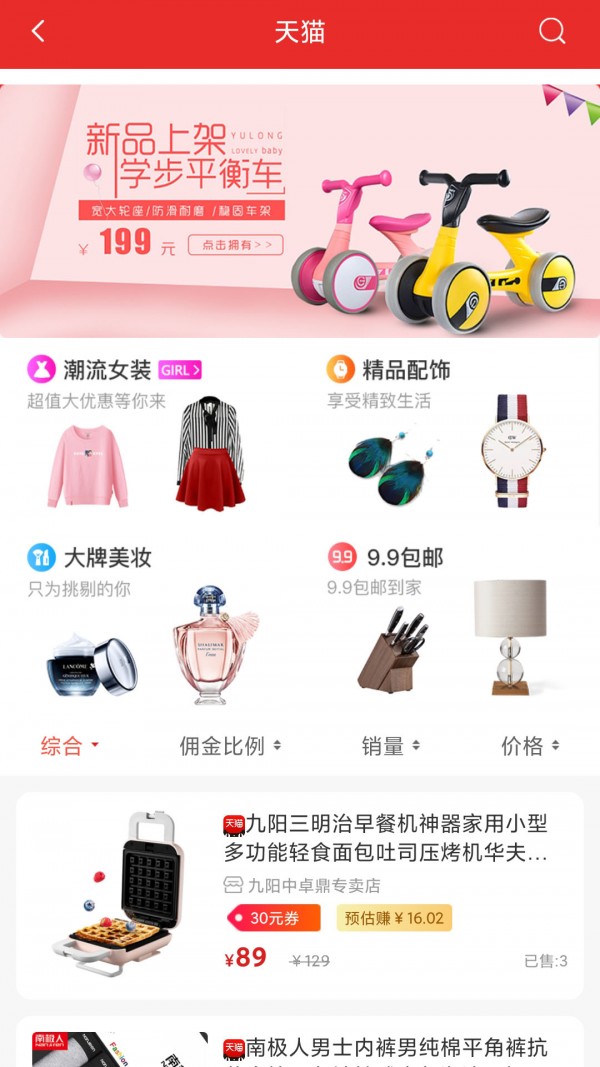600x1067 pixels.
Task: Sort by 佣金比例
Action: (x=230, y=746)
